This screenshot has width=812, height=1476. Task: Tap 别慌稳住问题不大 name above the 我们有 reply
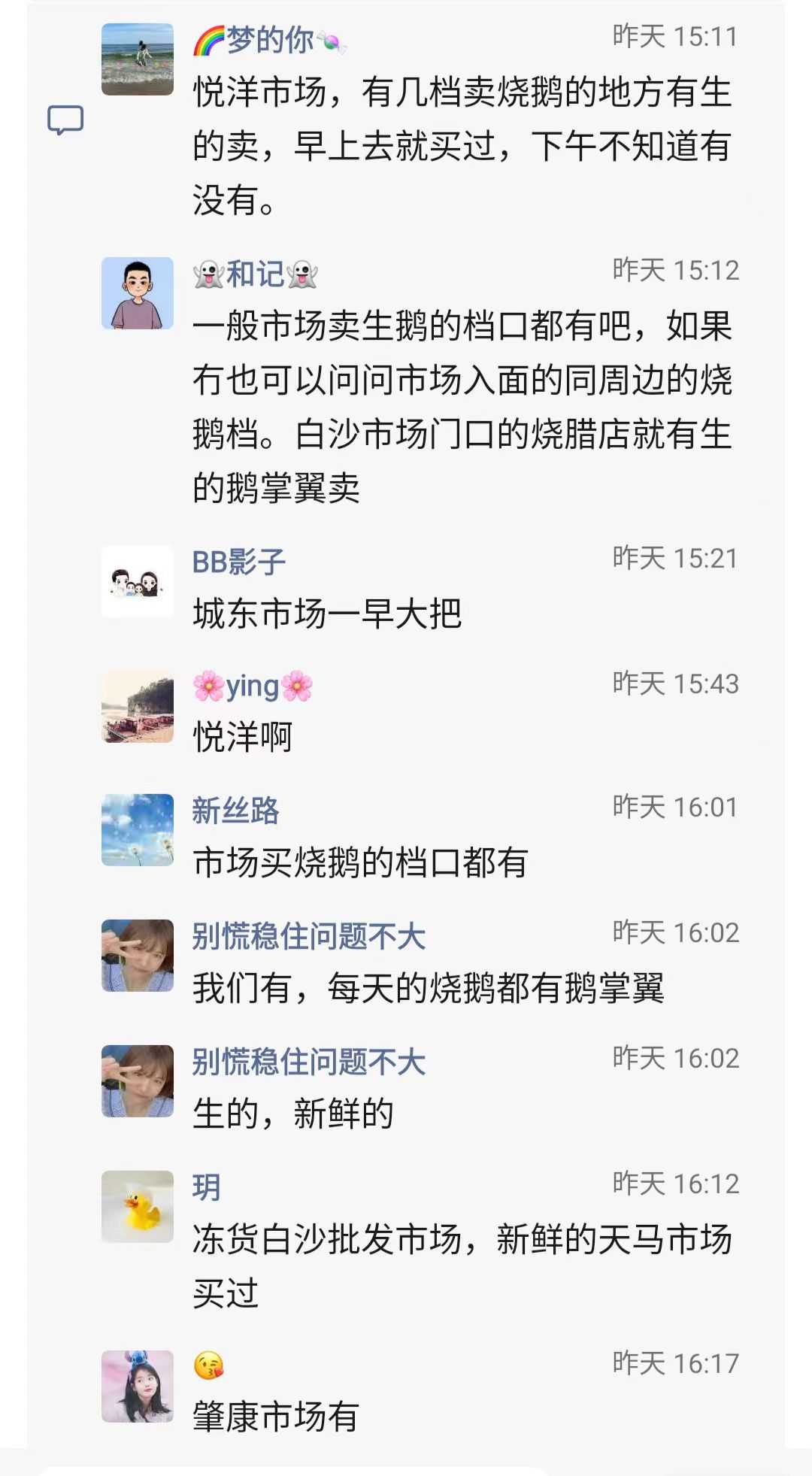pos(309,937)
